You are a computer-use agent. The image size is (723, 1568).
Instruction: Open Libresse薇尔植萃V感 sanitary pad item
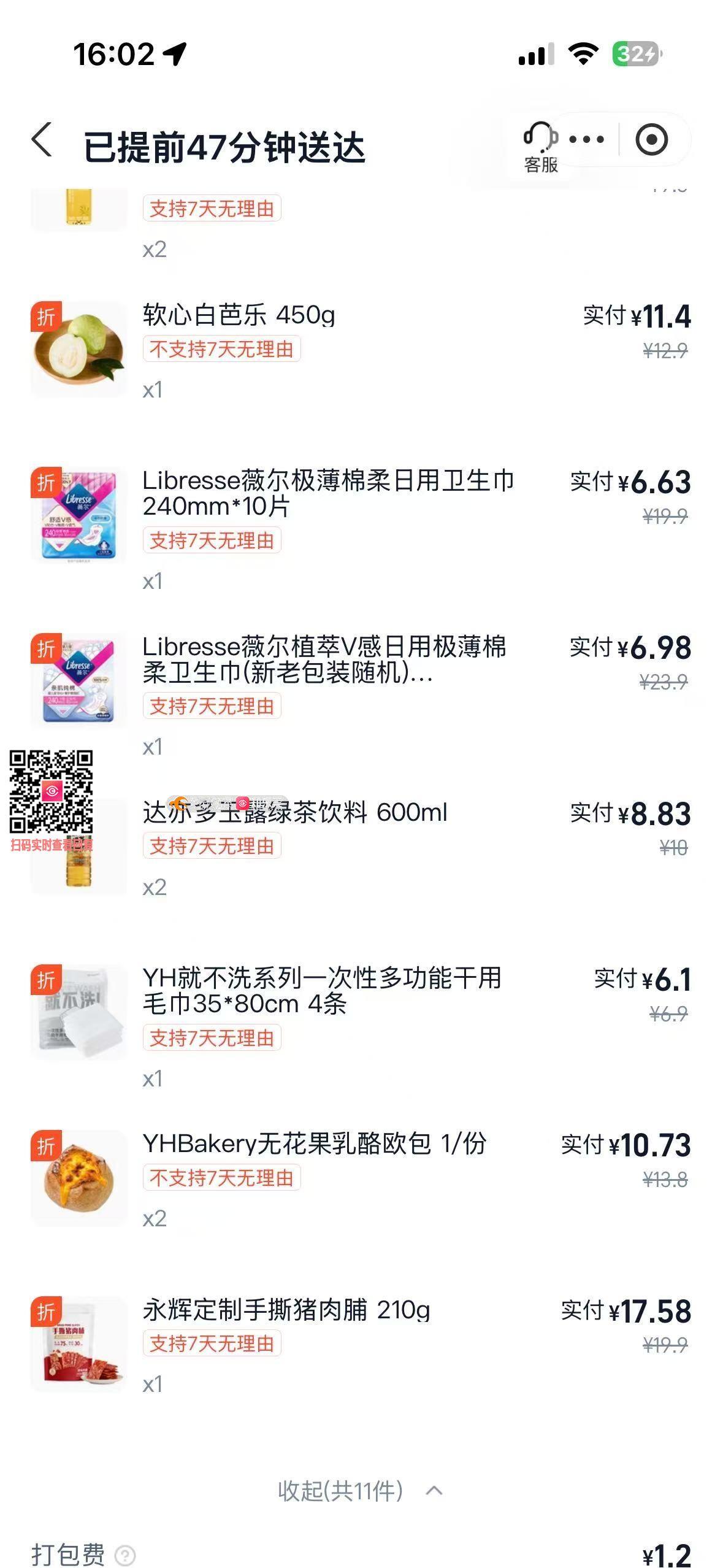pos(324,659)
